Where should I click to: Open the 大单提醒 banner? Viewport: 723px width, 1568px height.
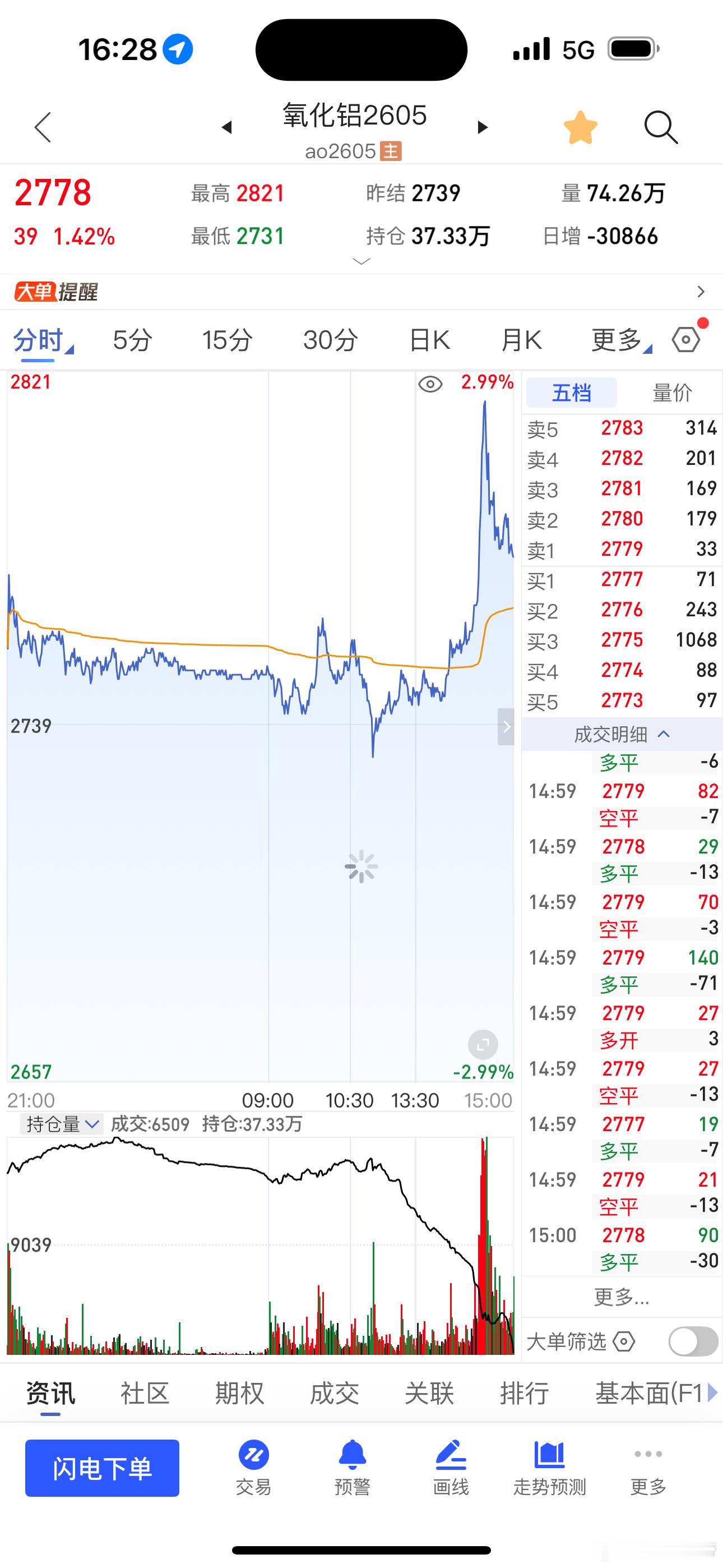[x=361, y=292]
